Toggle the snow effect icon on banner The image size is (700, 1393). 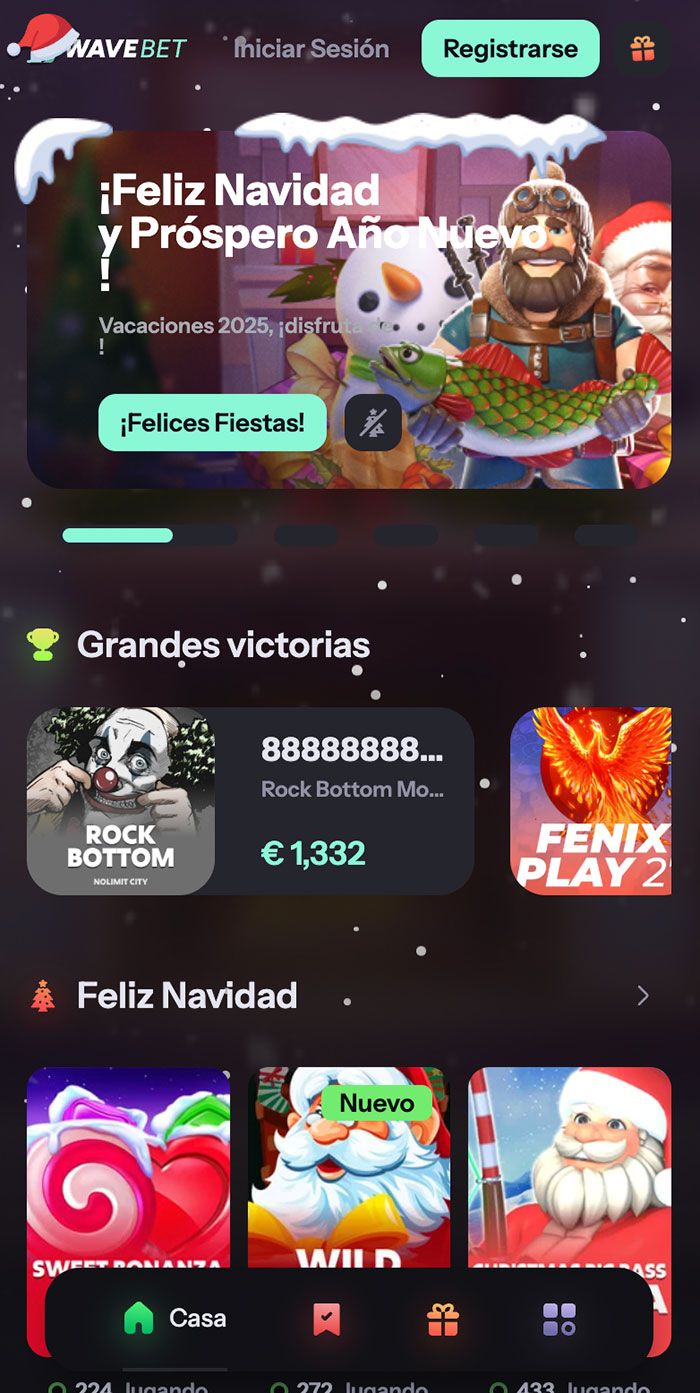pyautogui.click(x=373, y=422)
